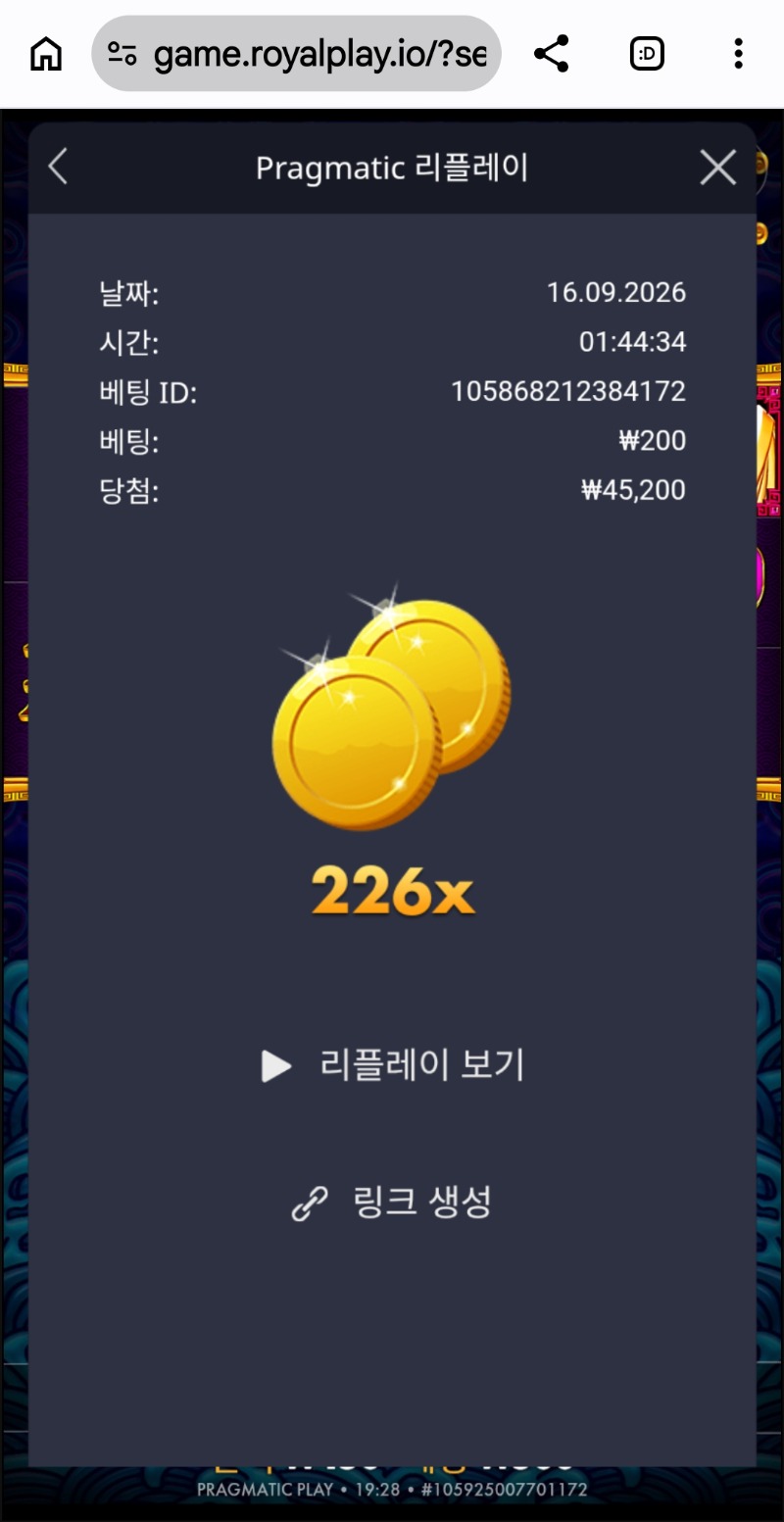This screenshot has width=784, height=1522.
Task: Open the browser home page
Action: tap(46, 54)
